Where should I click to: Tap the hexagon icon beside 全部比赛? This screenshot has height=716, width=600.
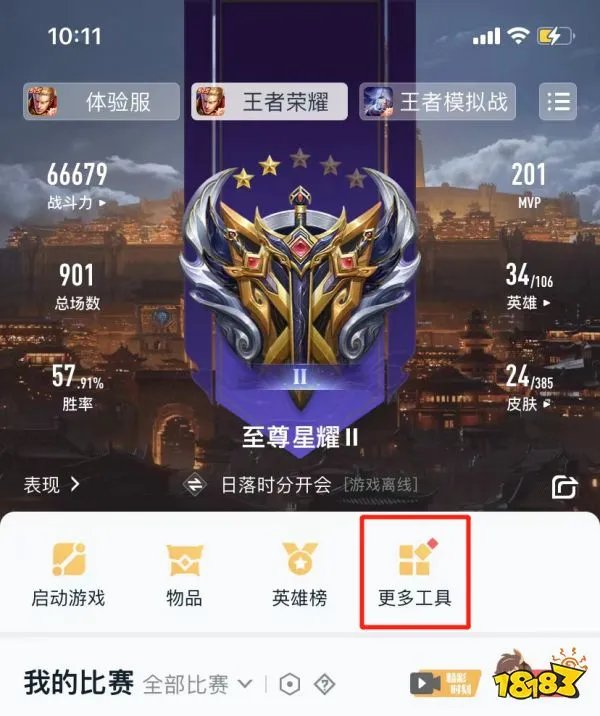[x=290, y=685]
